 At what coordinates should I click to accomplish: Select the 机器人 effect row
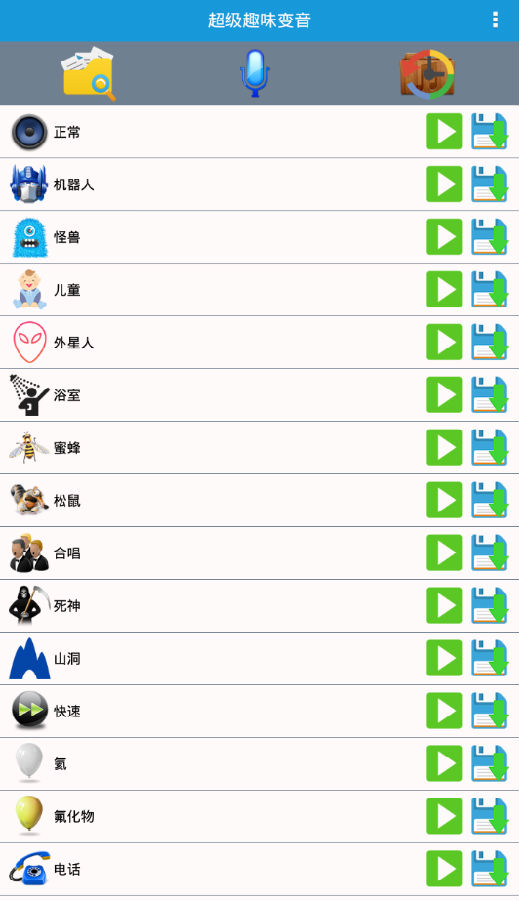coord(260,184)
